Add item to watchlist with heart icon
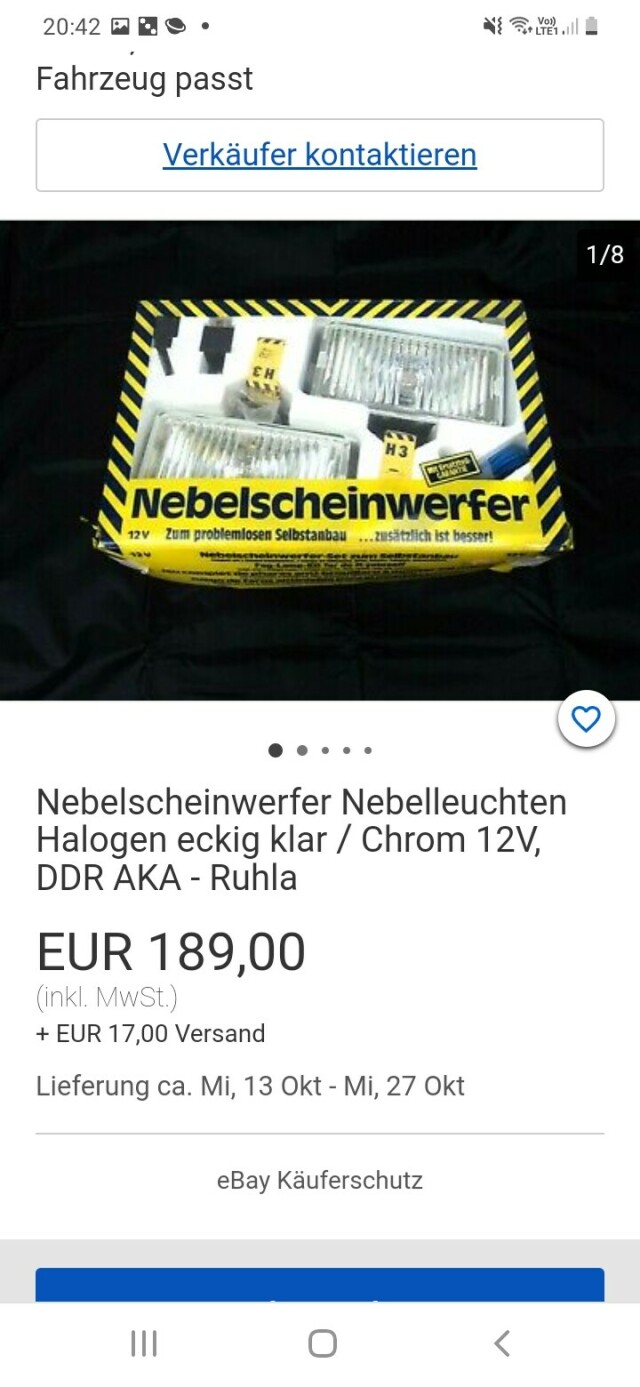This screenshot has height=1387, width=640. pyautogui.click(x=586, y=719)
